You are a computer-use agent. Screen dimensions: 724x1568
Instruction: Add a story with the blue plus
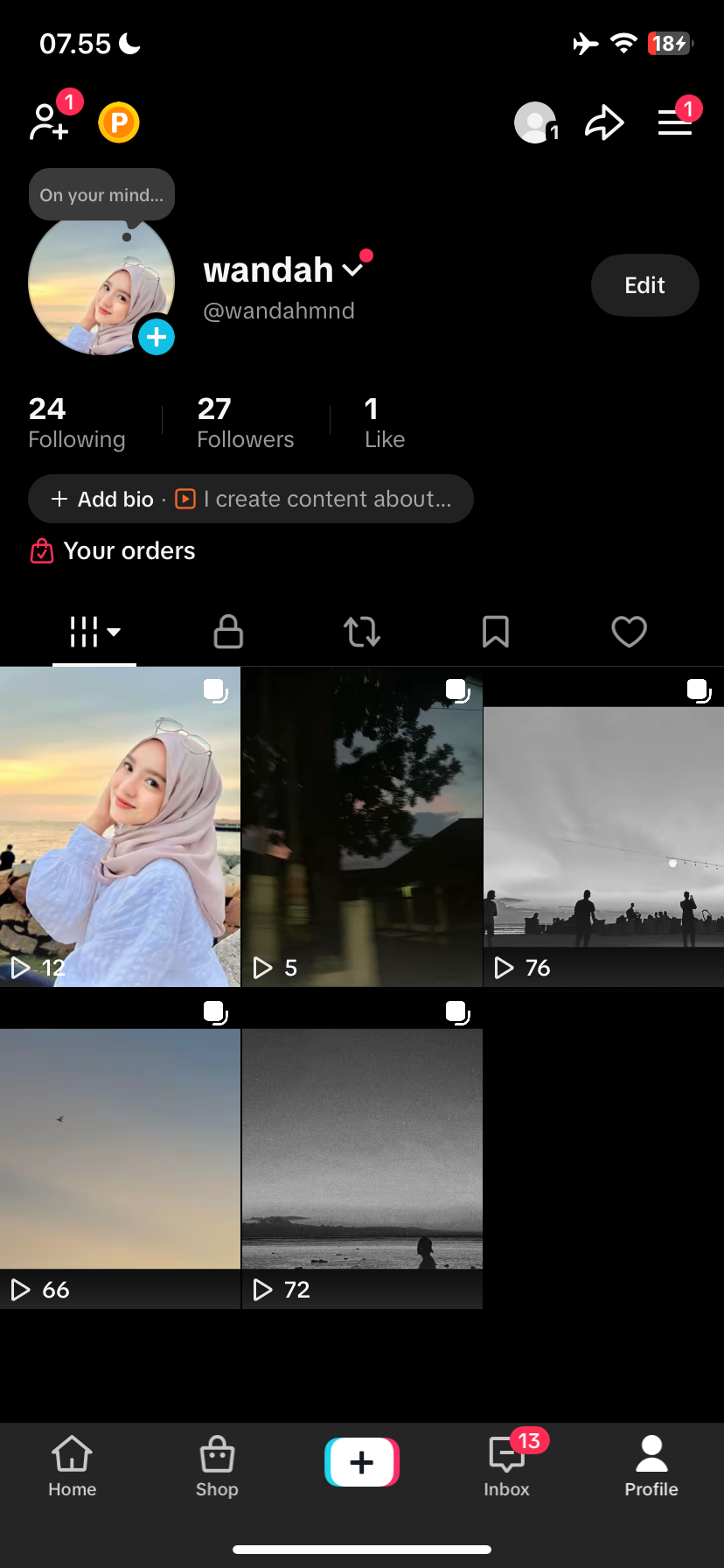pyautogui.click(x=157, y=337)
